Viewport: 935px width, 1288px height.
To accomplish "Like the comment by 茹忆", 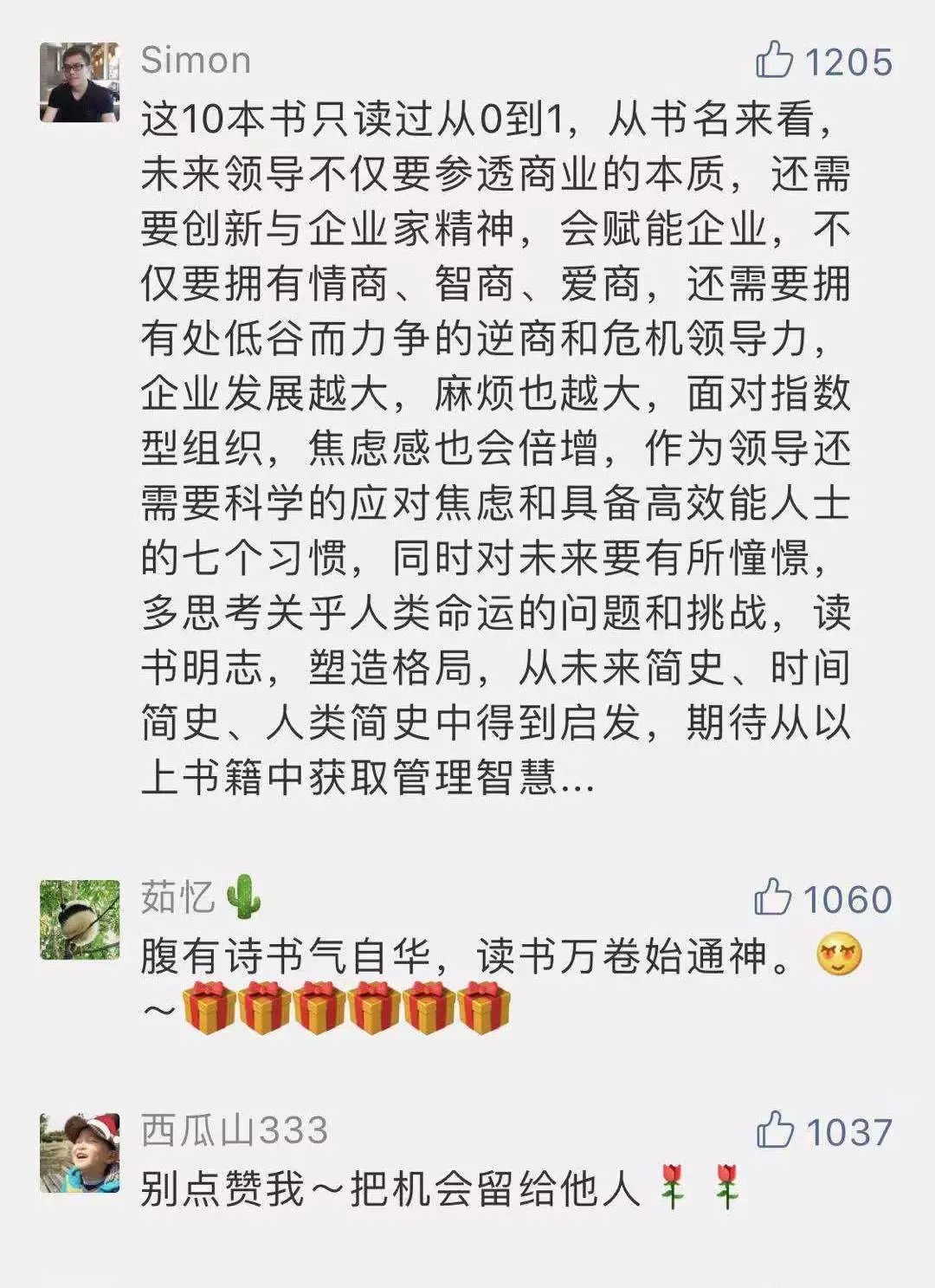I will (772, 897).
